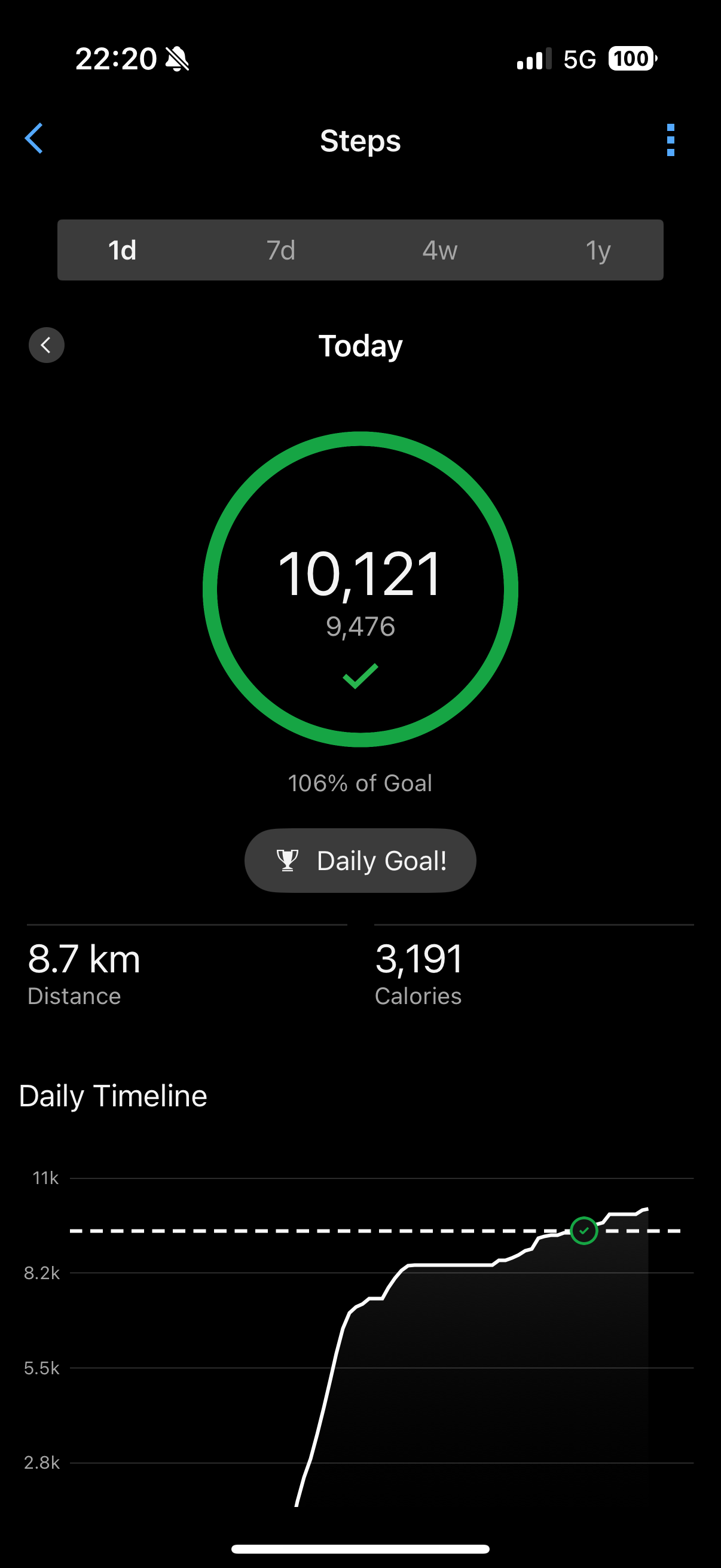
Task: Switch to the 1y view
Action: pyautogui.click(x=598, y=250)
